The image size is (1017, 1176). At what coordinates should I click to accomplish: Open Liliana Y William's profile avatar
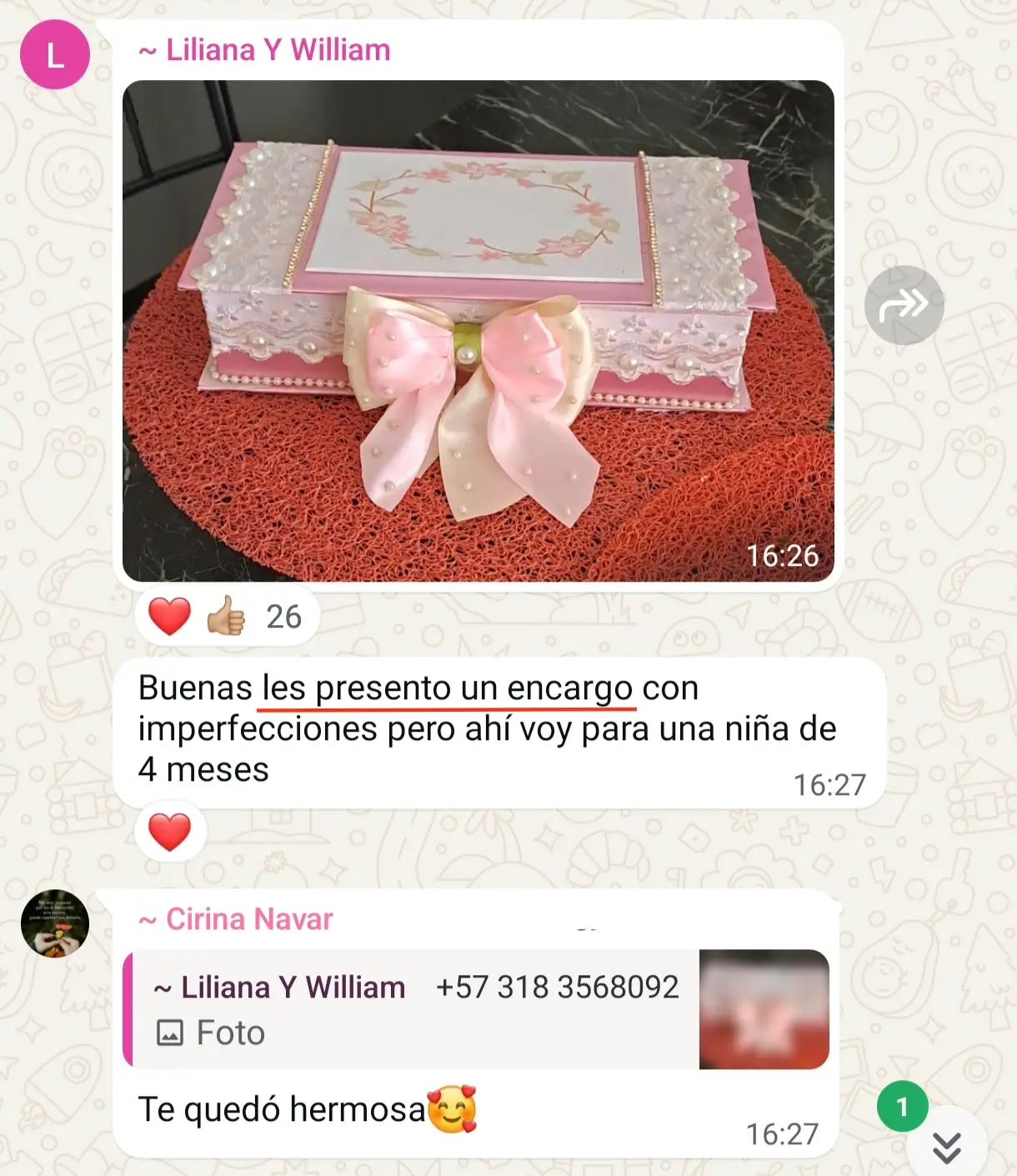coord(55,55)
